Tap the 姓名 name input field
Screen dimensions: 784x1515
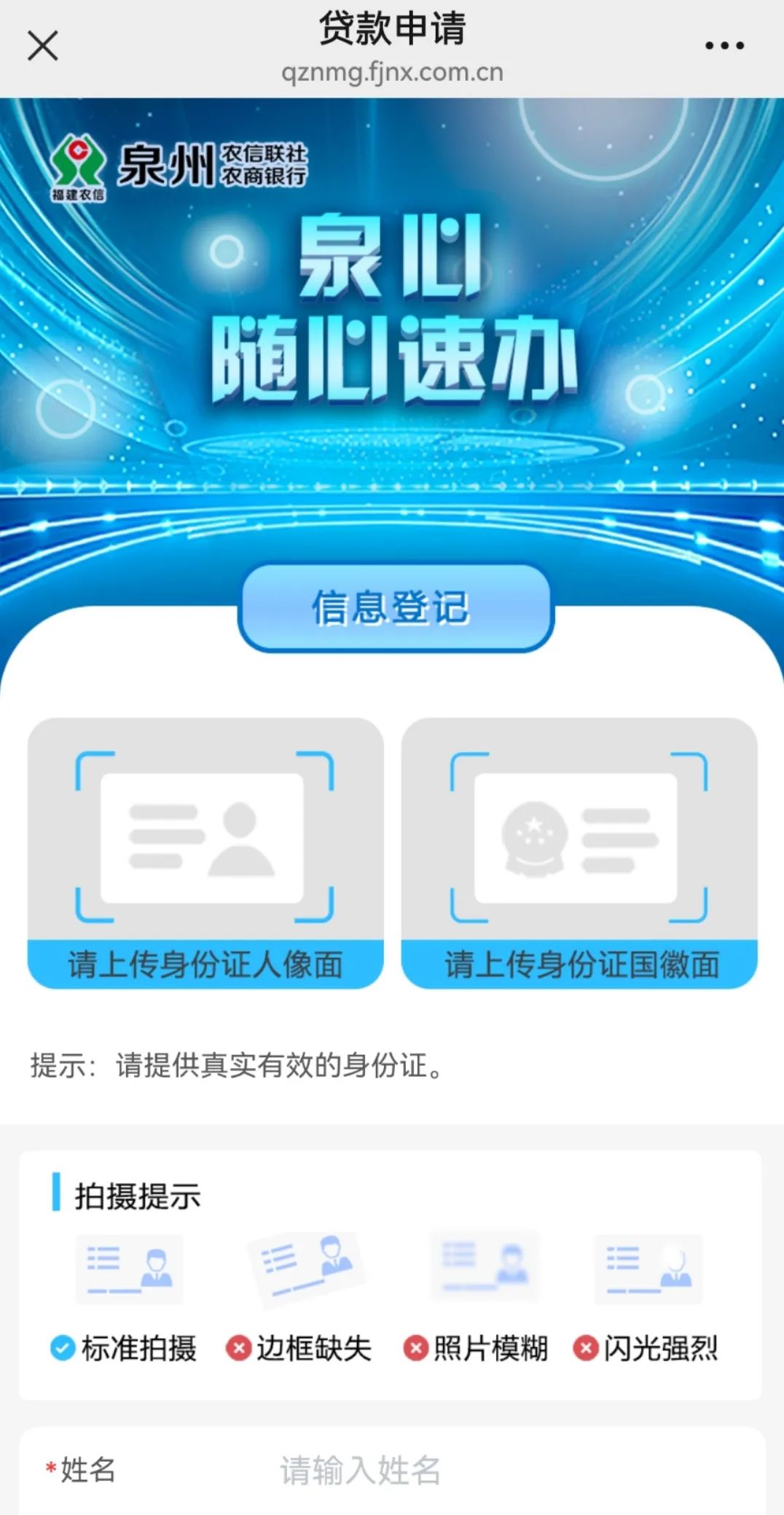pyautogui.click(x=437, y=1471)
